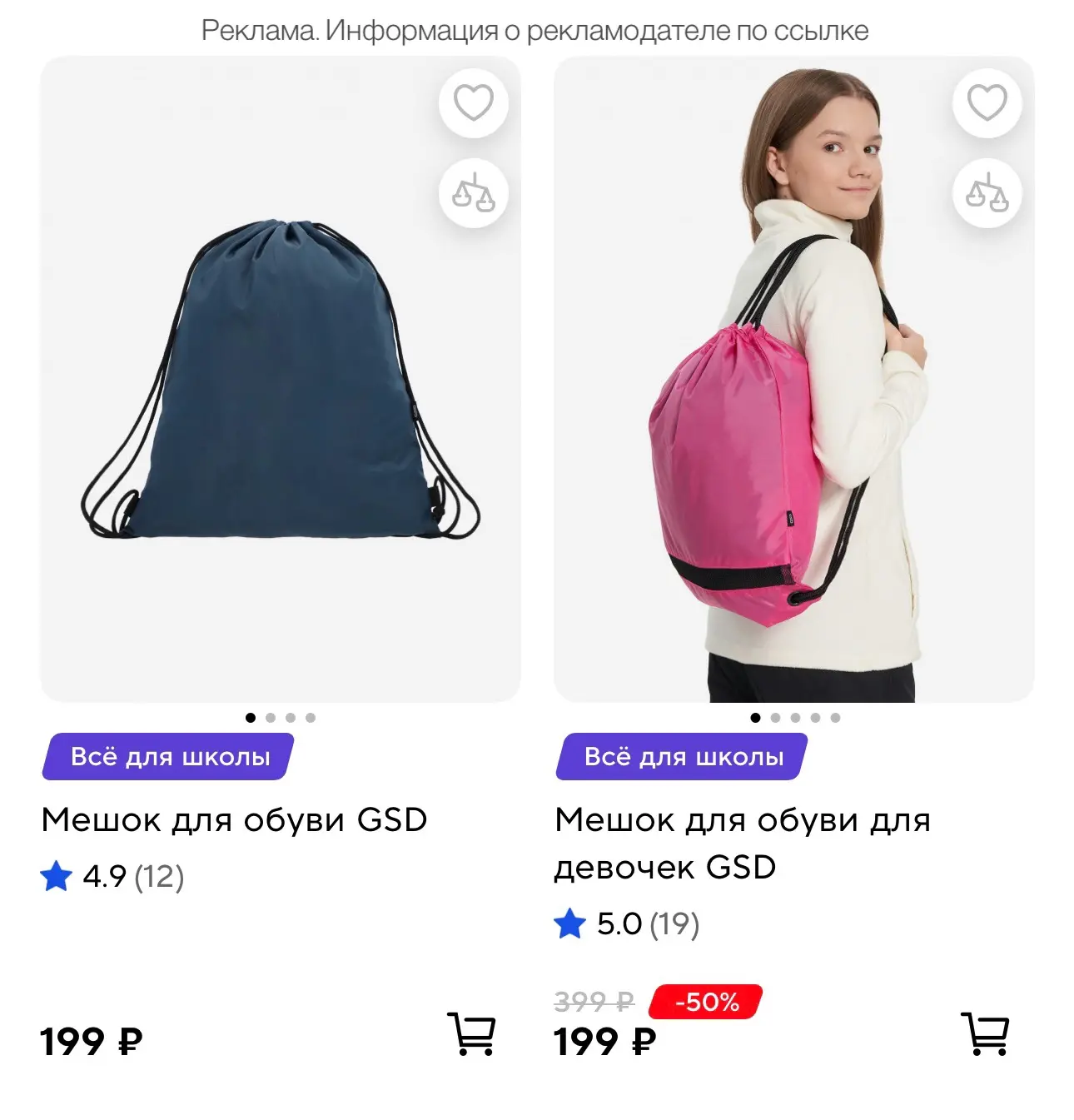Image resolution: width=1074 pixels, height=1120 pixels.
Task: Favorite the pink girls' shoe bag
Action: coord(987,103)
